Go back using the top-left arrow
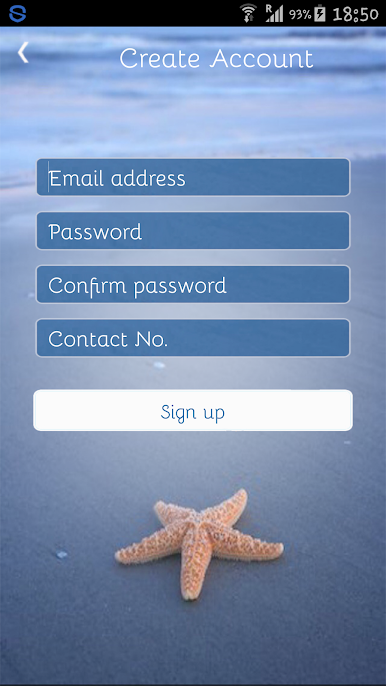Screen dimensions: 386x686 point(23,53)
